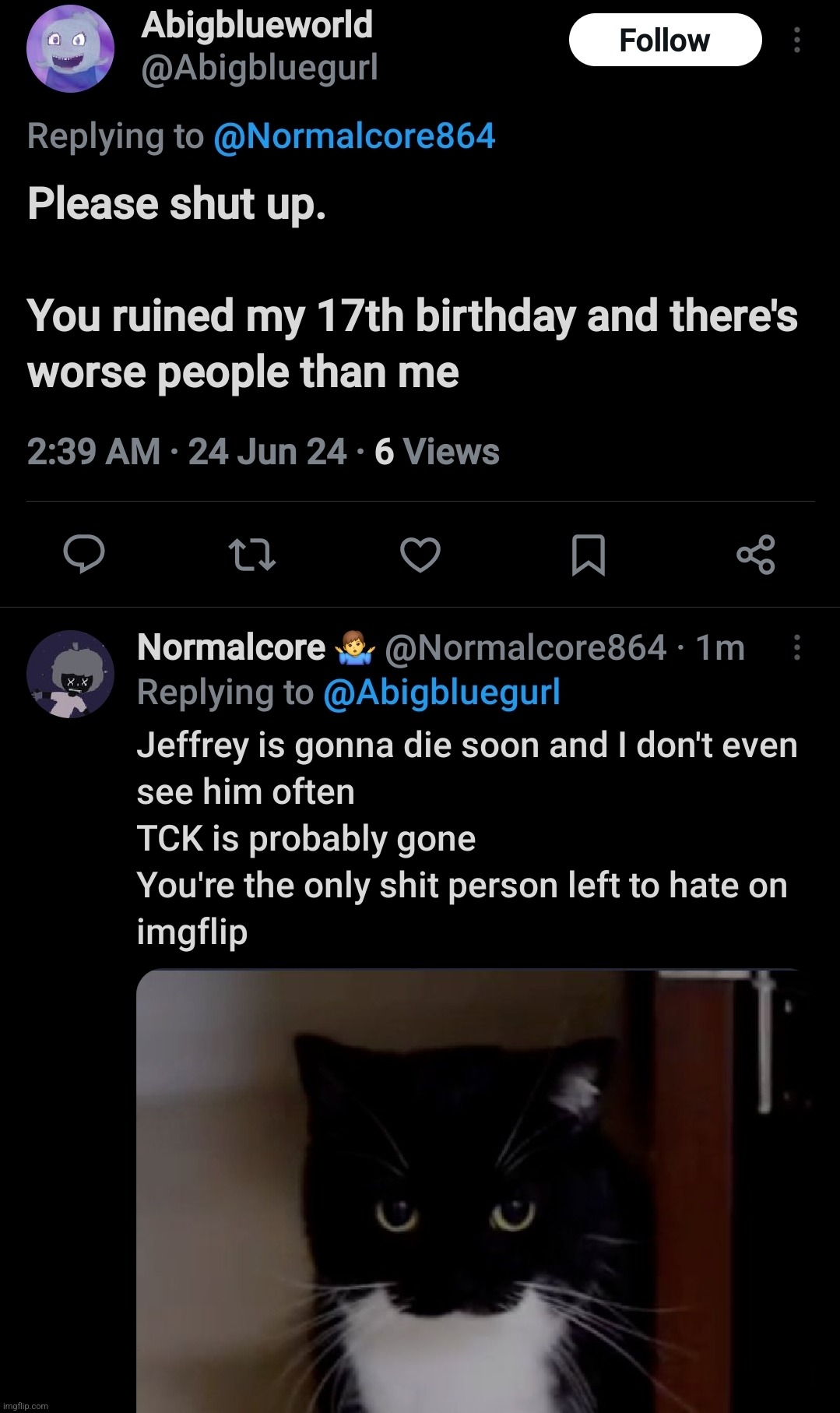The width and height of the screenshot is (840, 1413).
Task: Tap the @Abigbluegurl mention link
Action: tap(441, 692)
